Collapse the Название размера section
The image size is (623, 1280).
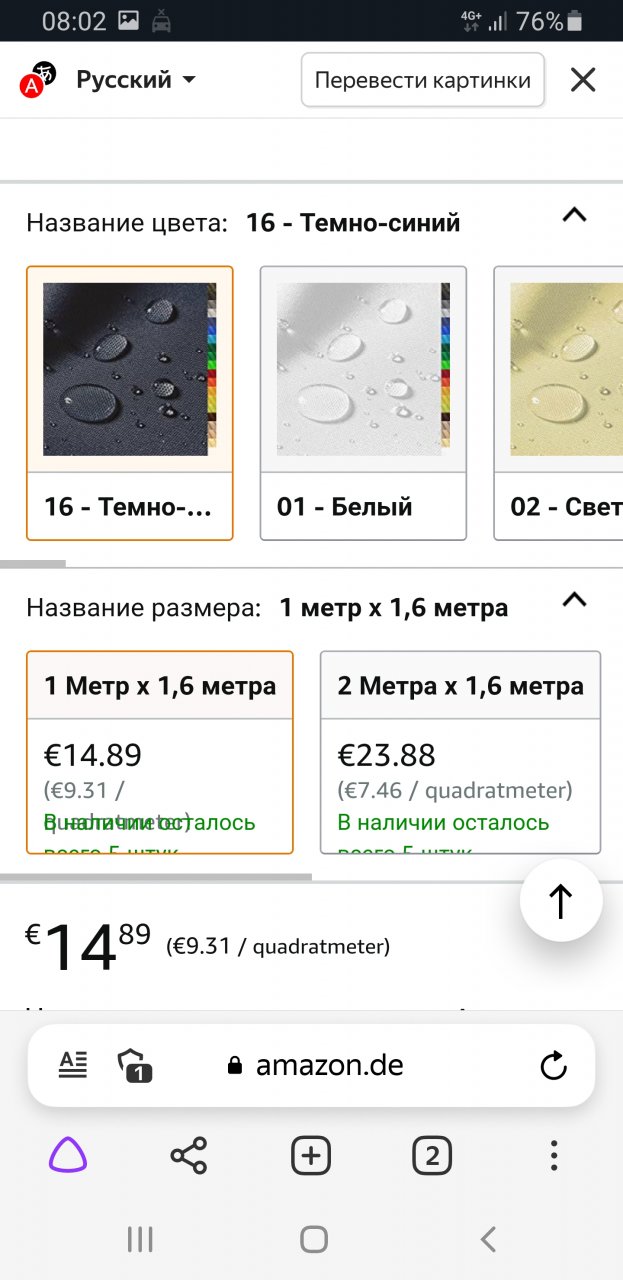pyautogui.click(x=574, y=600)
